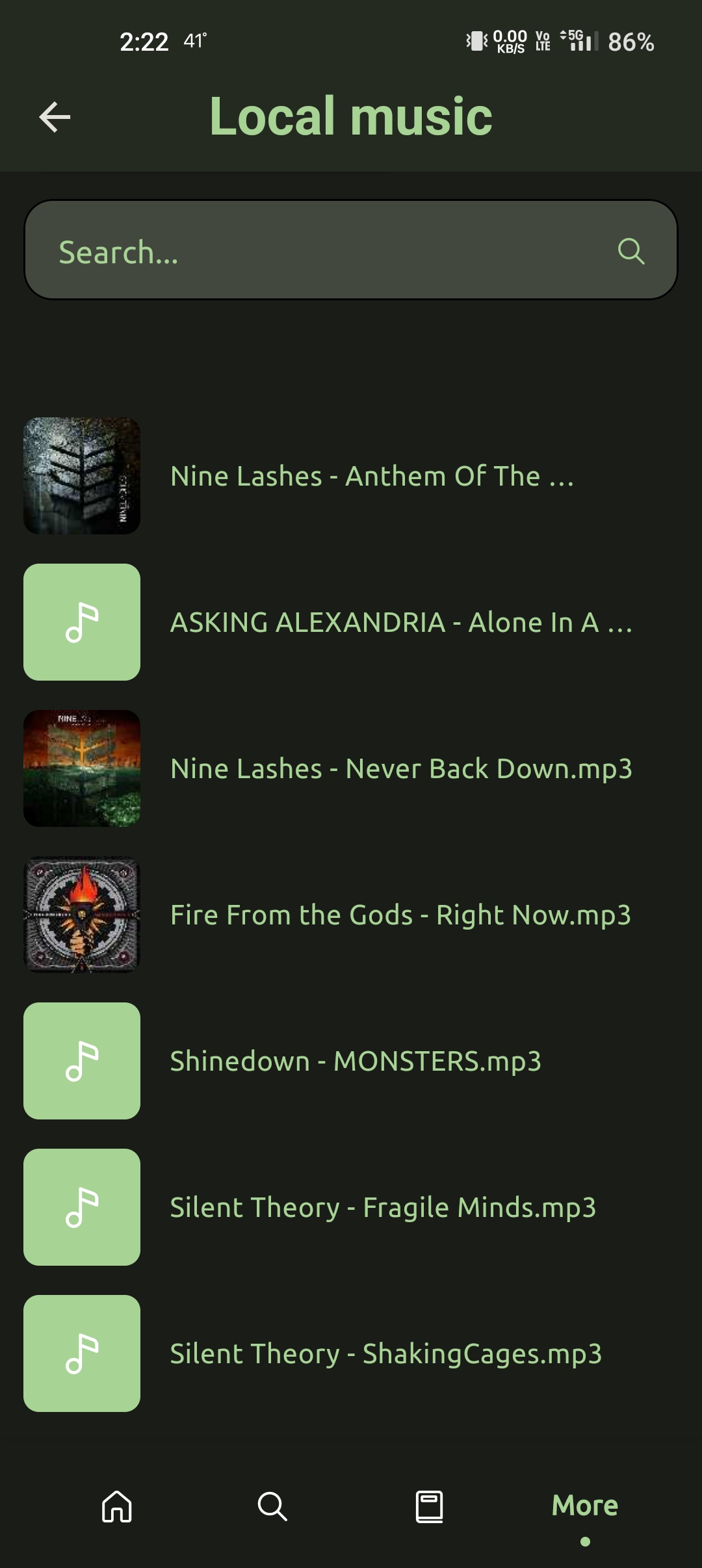The image size is (702, 1568).
Task: Tap the music note icon for Shinedown - MONSTERS
Action: pyautogui.click(x=82, y=1061)
